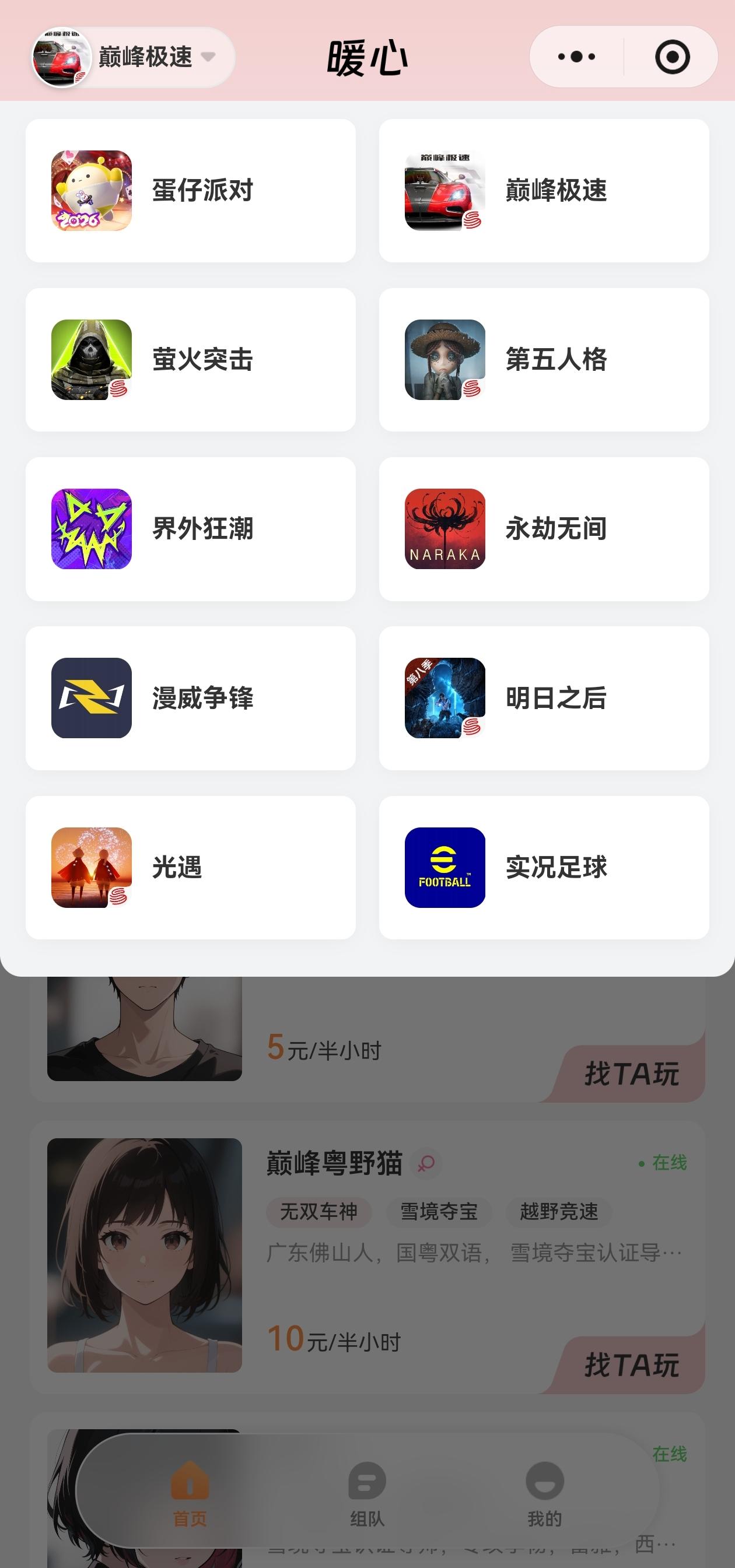Viewport: 735px width, 1568px height.
Task: Select the 第五人格 game option
Action: 543,360
